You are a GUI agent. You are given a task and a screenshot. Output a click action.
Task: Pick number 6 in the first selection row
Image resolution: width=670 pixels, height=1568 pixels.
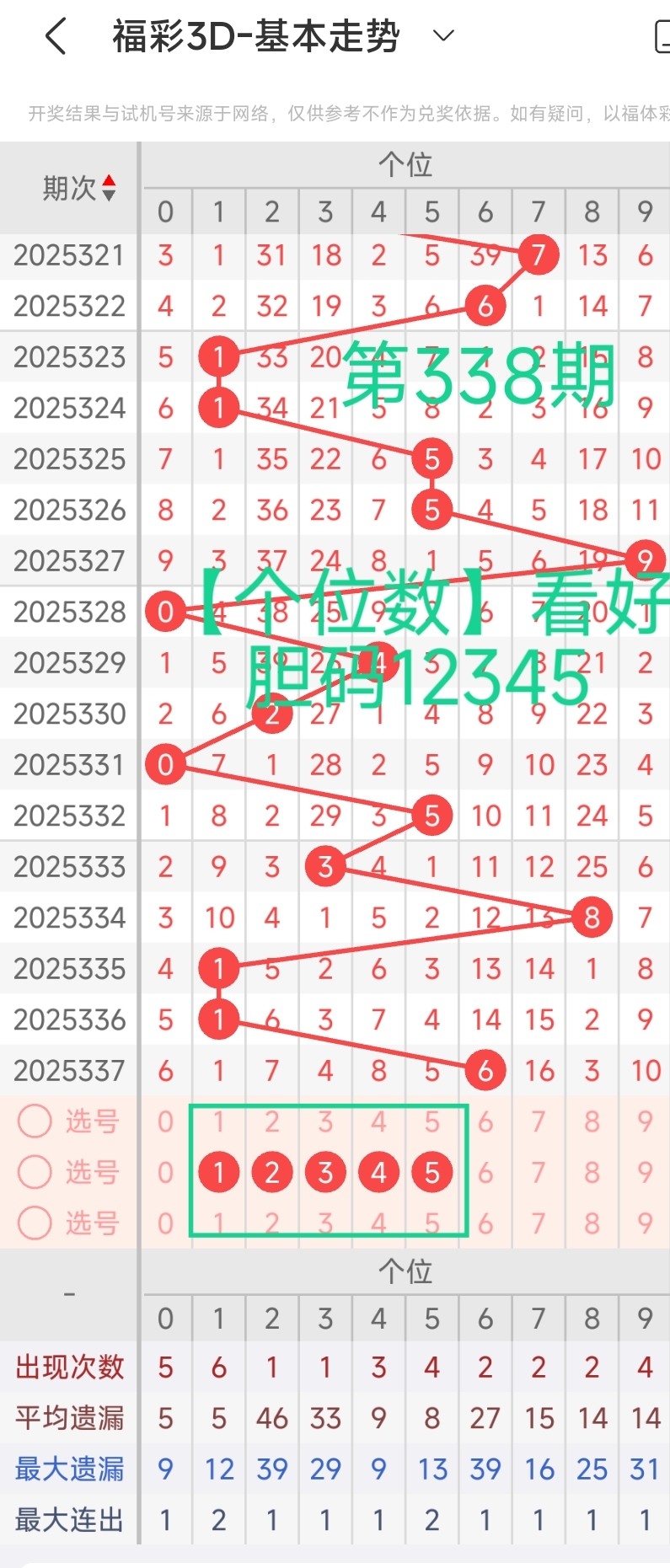pyautogui.click(x=485, y=1121)
